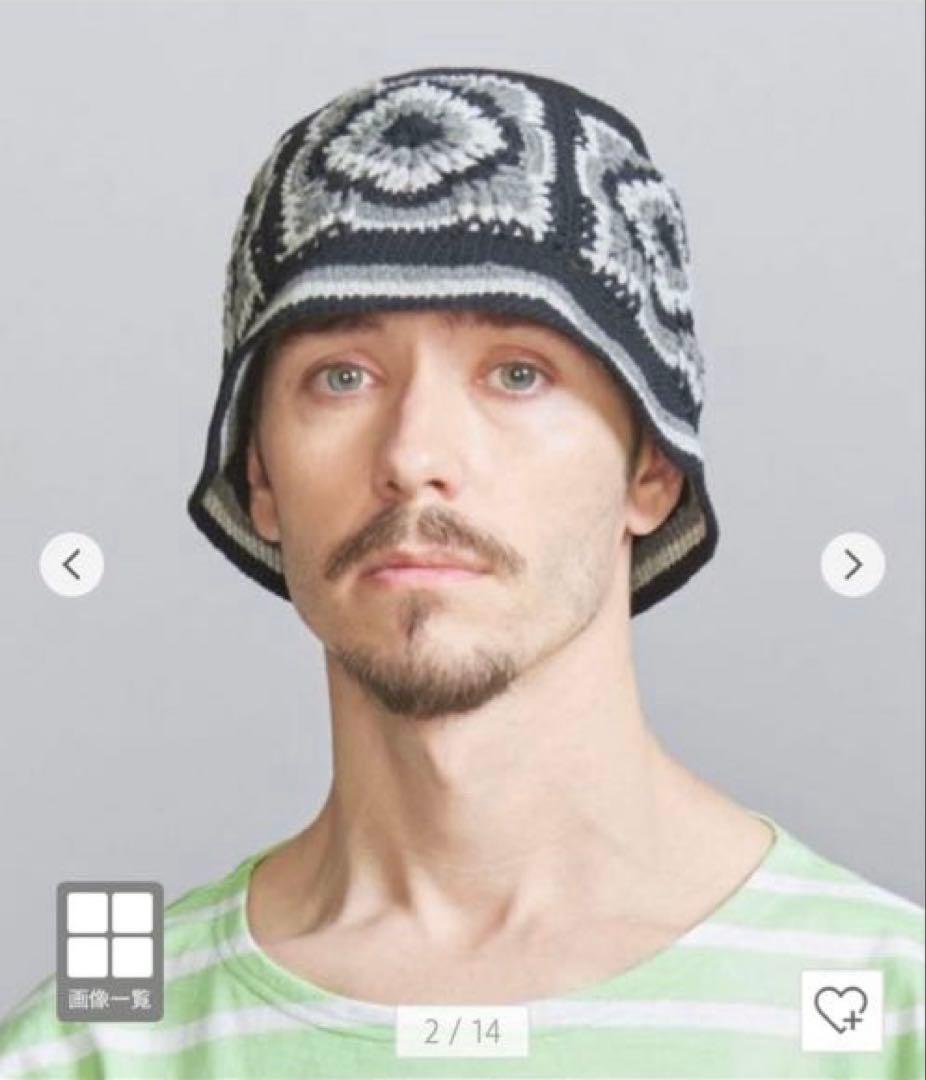
Task: Go to the previous product image
Action: point(71,565)
